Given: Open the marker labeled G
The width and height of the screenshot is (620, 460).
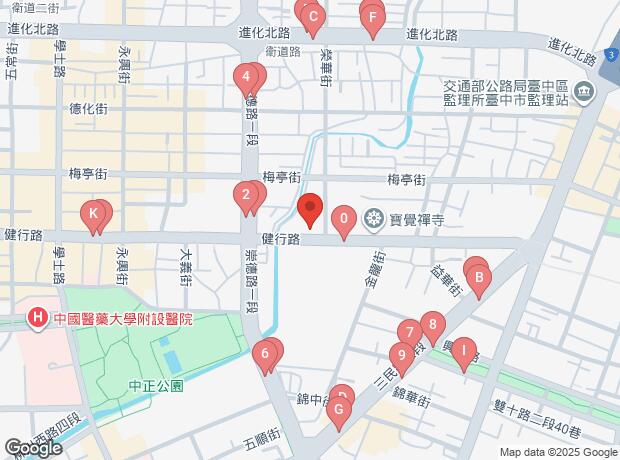Looking at the screenshot, I should click(x=339, y=411).
